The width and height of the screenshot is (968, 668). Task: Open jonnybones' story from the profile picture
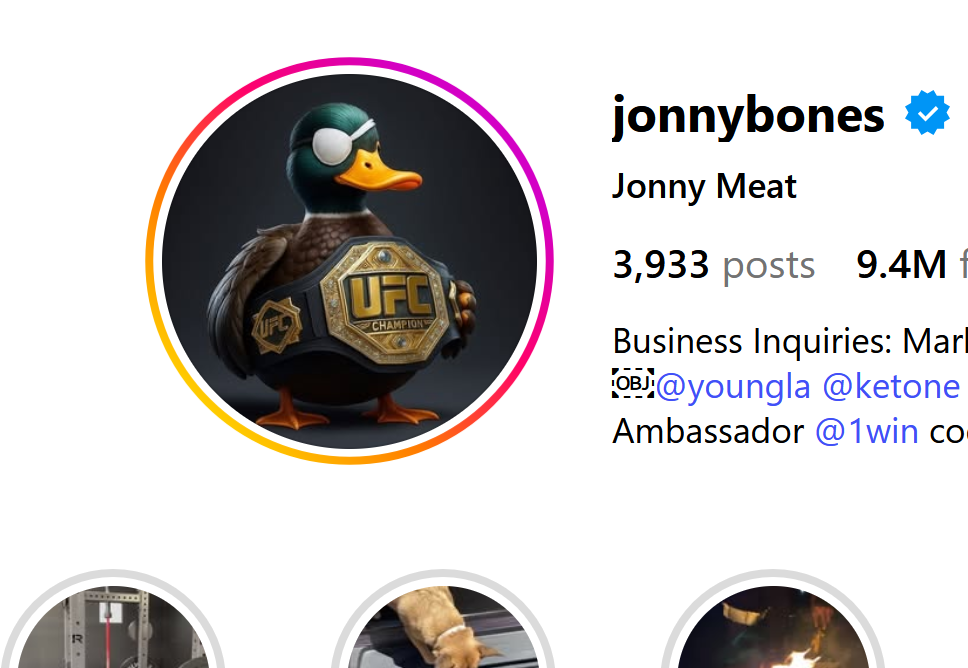(x=349, y=261)
